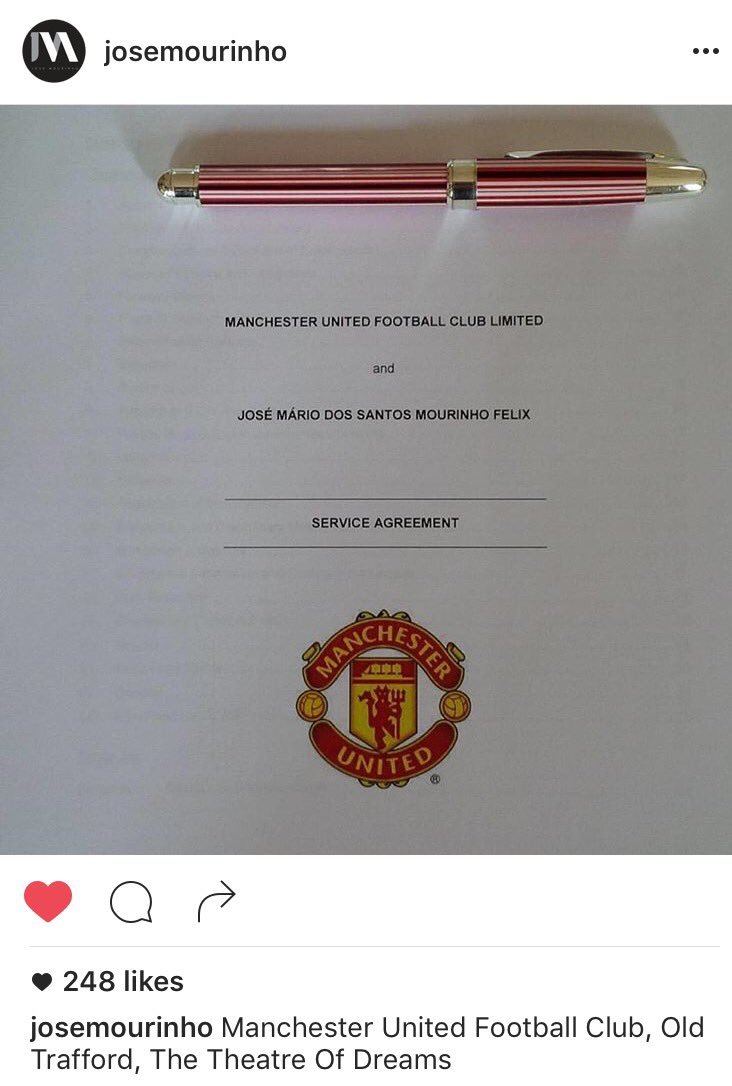Open comments with the speech bubble icon
The width and height of the screenshot is (732, 1086).
pos(131,903)
